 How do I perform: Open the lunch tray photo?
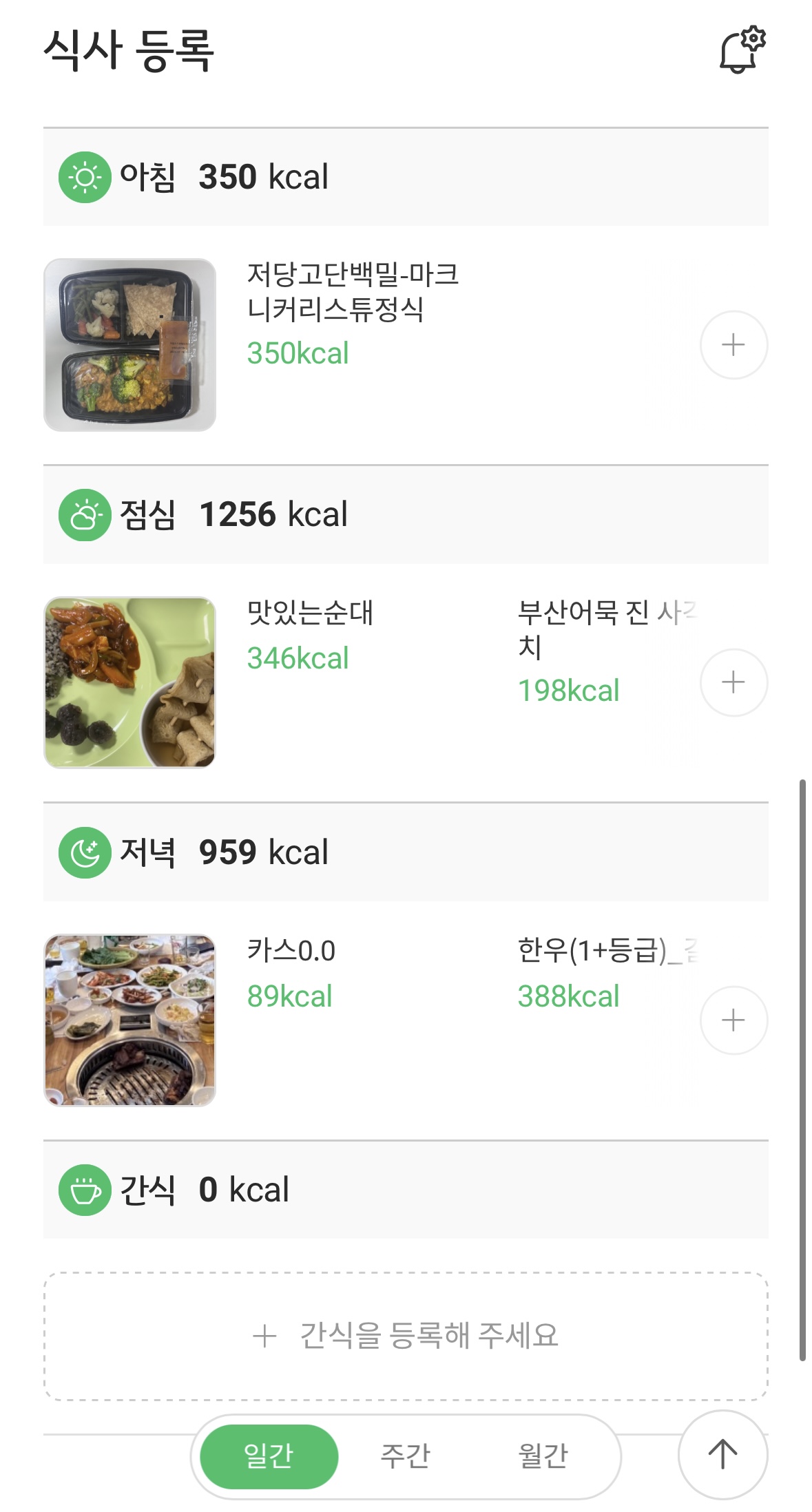coord(130,682)
